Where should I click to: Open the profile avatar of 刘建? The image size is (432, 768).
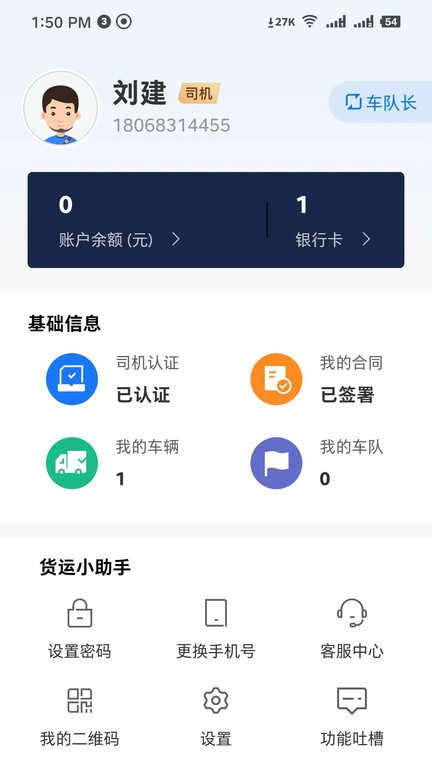(x=61, y=108)
